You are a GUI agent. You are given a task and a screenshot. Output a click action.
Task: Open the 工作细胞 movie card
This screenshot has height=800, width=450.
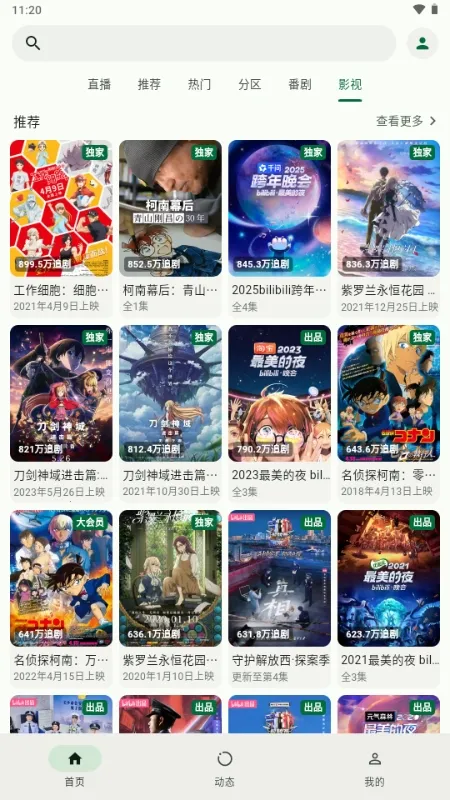coord(61,228)
